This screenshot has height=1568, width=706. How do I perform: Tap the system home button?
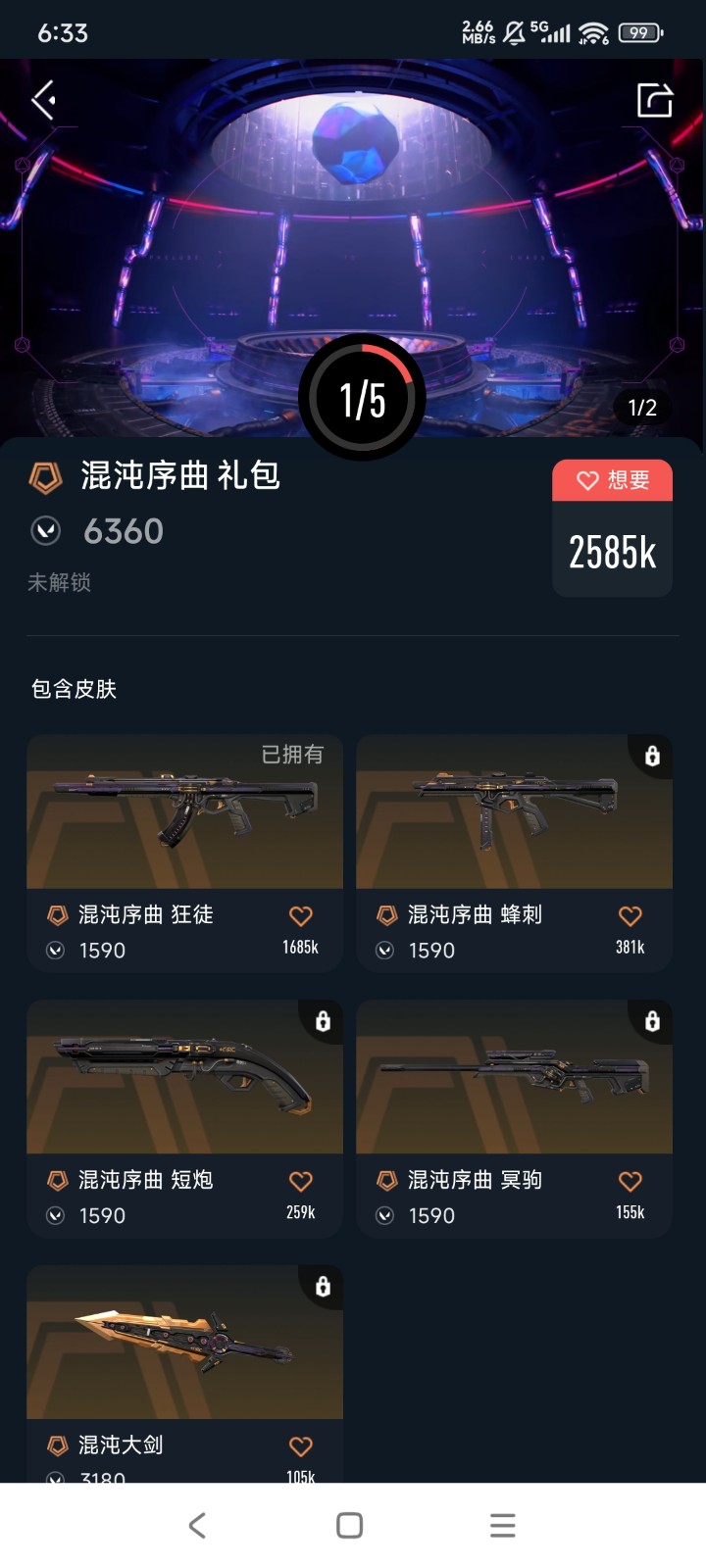[x=349, y=1525]
